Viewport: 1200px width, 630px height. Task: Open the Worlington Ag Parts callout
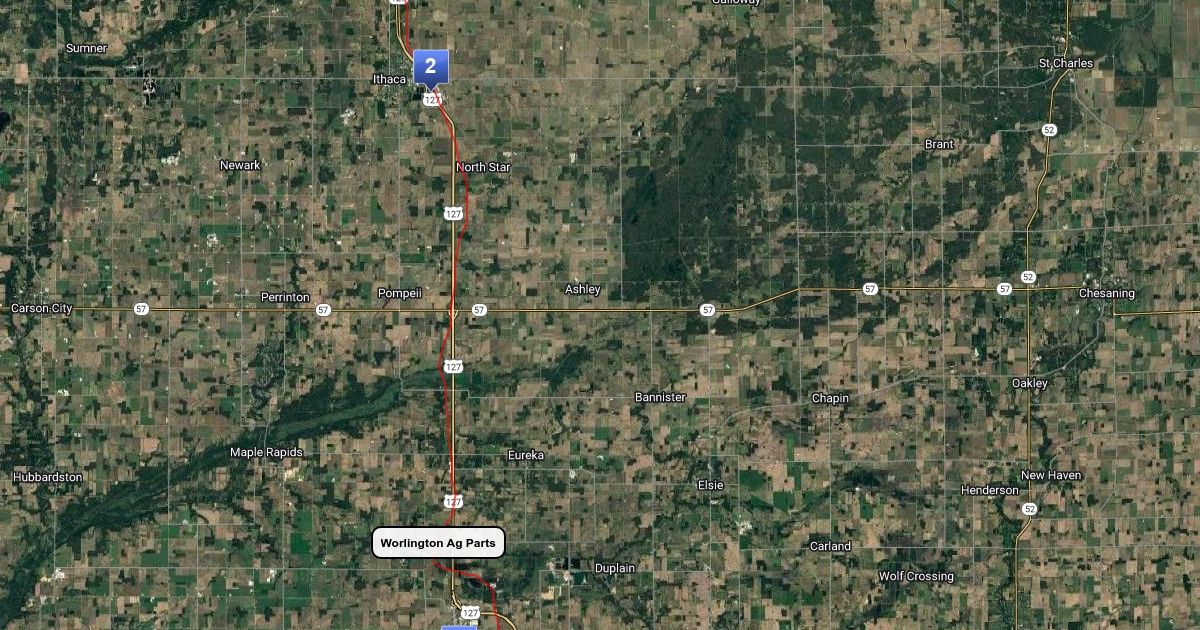[438, 543]
